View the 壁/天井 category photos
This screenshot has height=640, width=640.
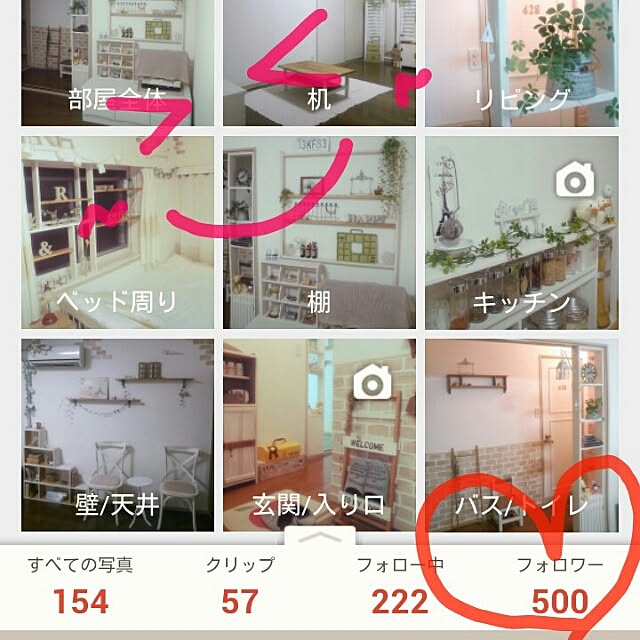117,435
